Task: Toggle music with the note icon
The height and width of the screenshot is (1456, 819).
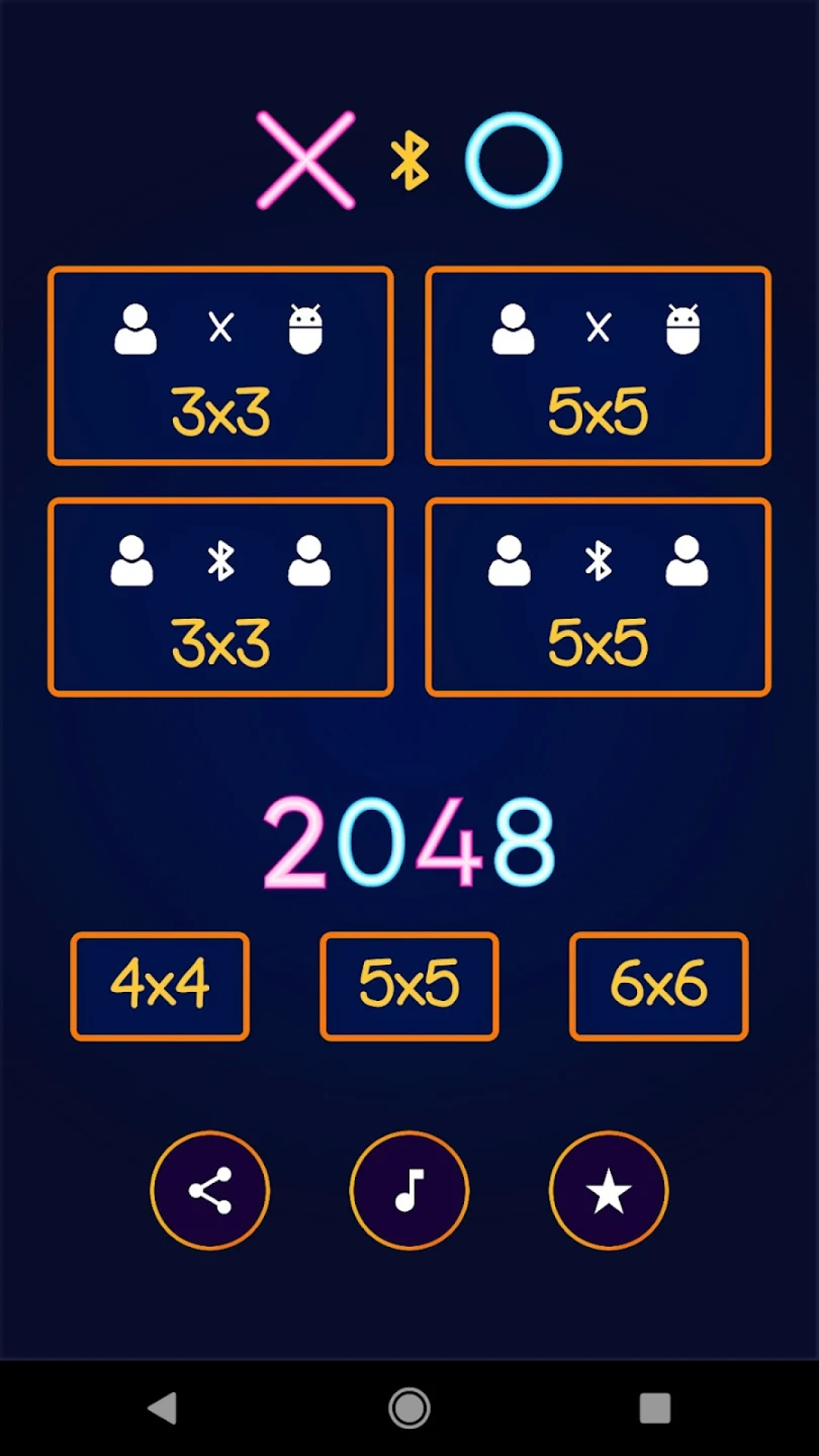Action: [x=409, y=1190]
